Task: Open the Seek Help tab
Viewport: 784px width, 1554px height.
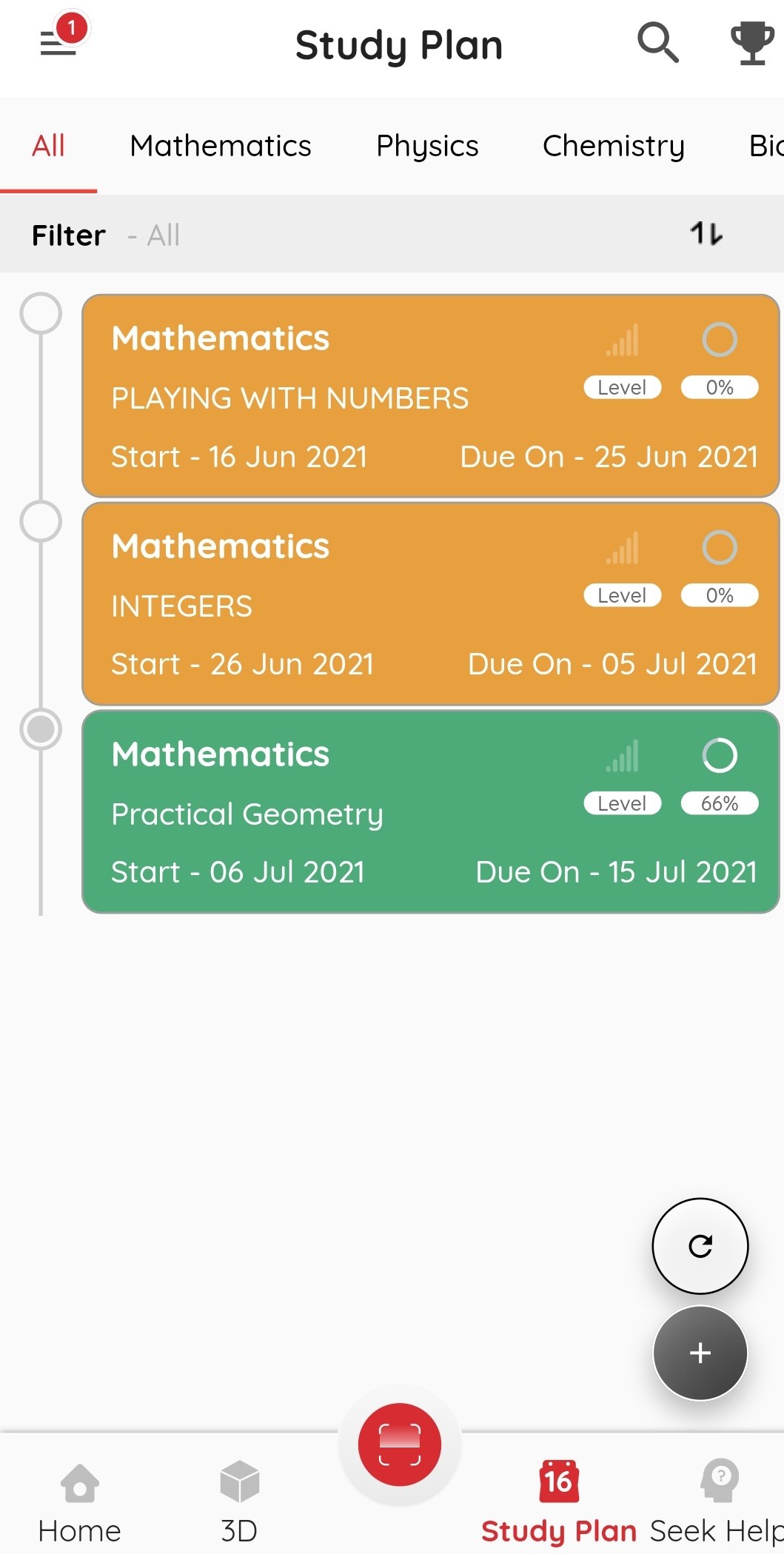Action: (x=717, y=1502)
